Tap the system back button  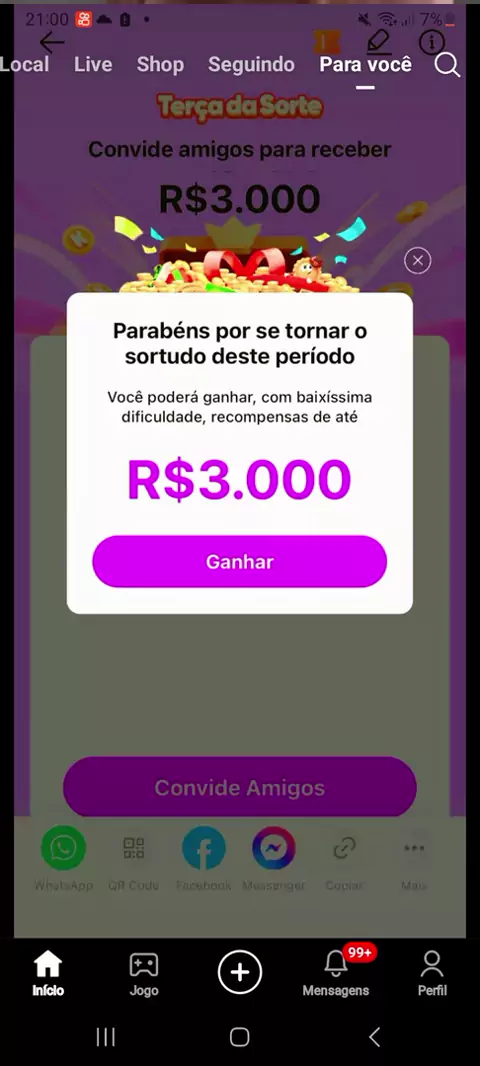pyautogui.click(x=374, y=1037)
